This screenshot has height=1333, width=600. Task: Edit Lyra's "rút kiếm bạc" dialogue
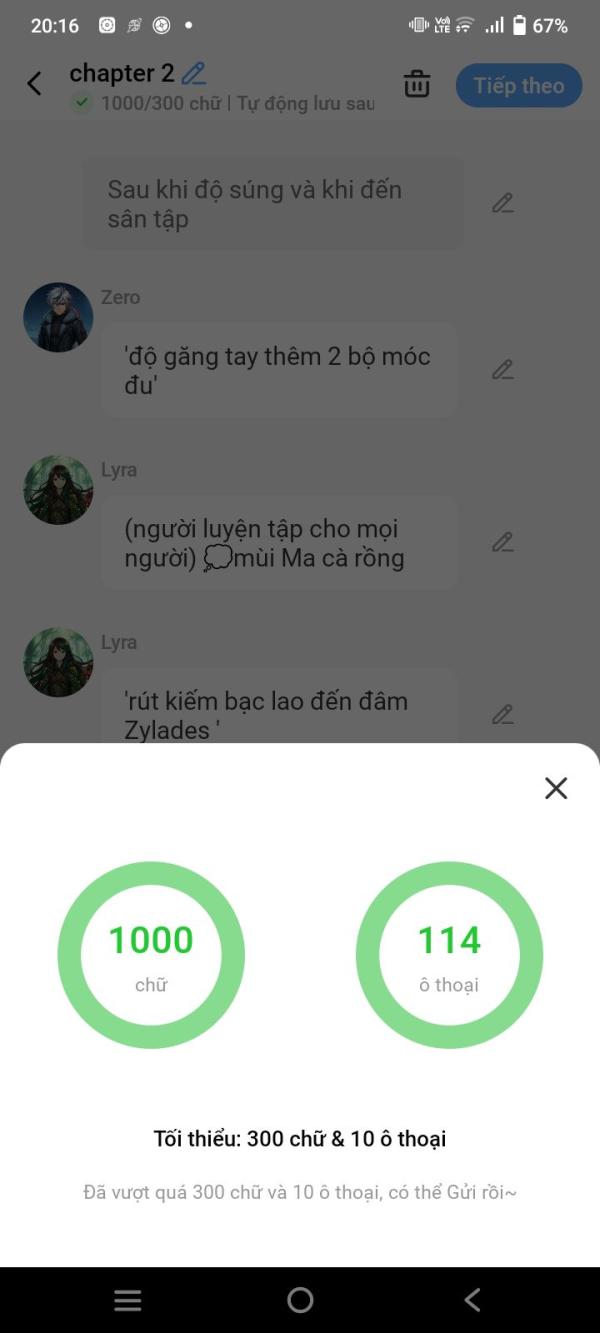click(502, 715)
